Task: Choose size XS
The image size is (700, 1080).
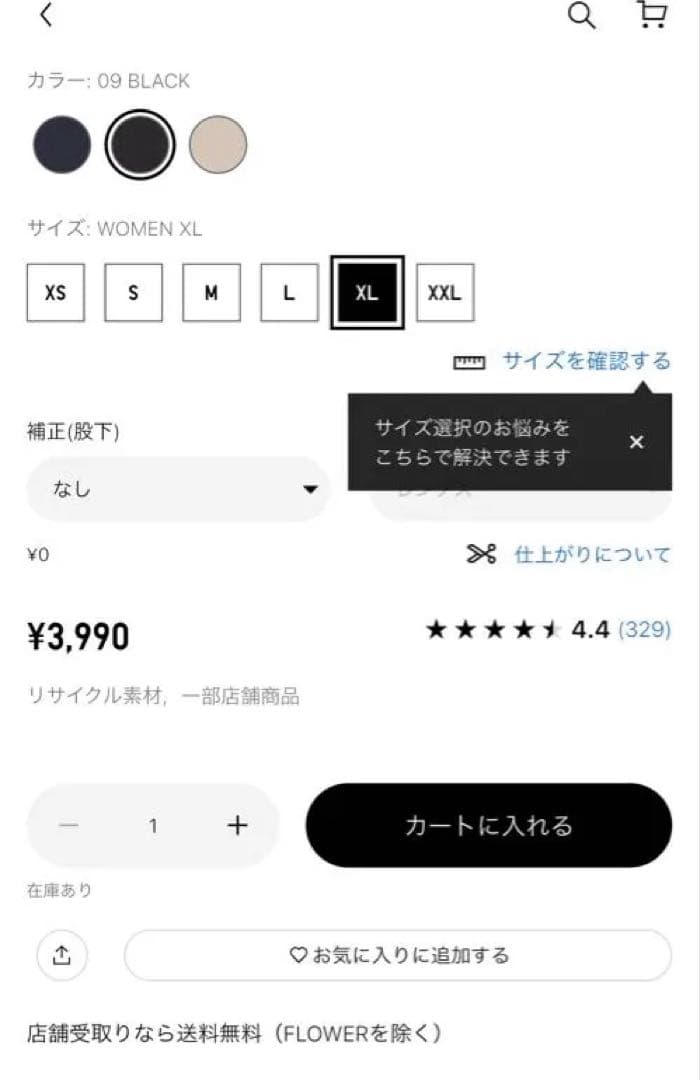Action: pos(56,293)
